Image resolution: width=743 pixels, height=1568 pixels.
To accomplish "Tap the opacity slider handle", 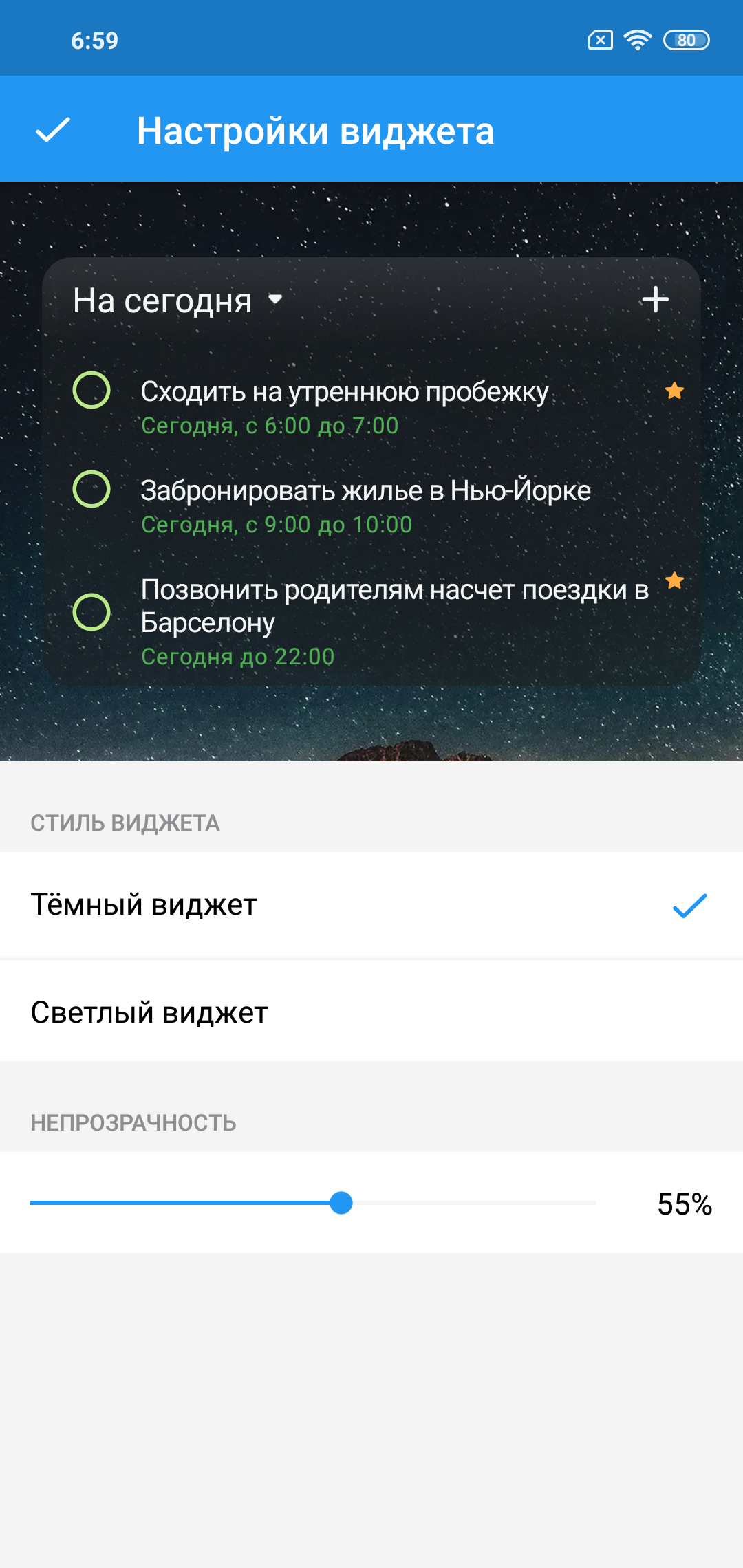I will 341,1203.
